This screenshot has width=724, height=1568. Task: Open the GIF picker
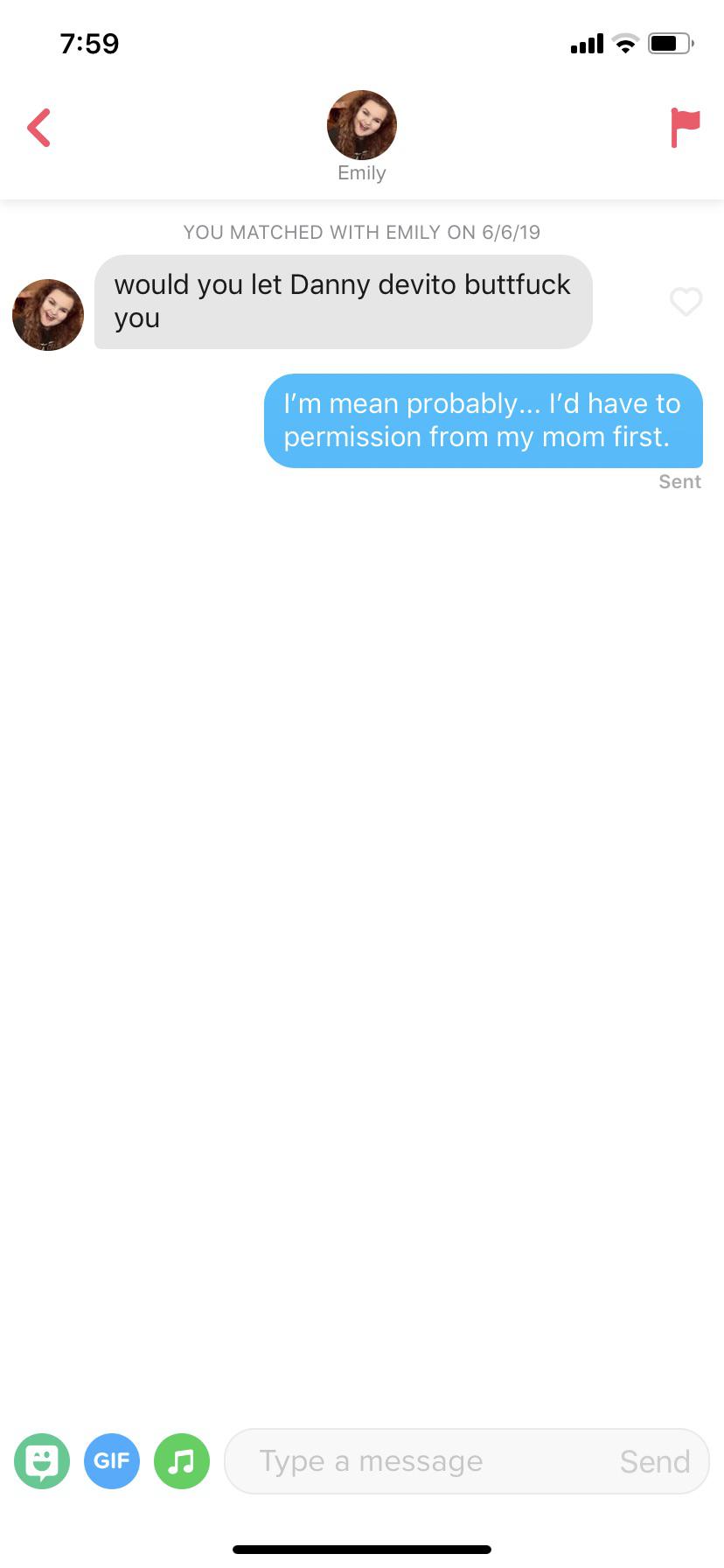[x=112, y=1460]
